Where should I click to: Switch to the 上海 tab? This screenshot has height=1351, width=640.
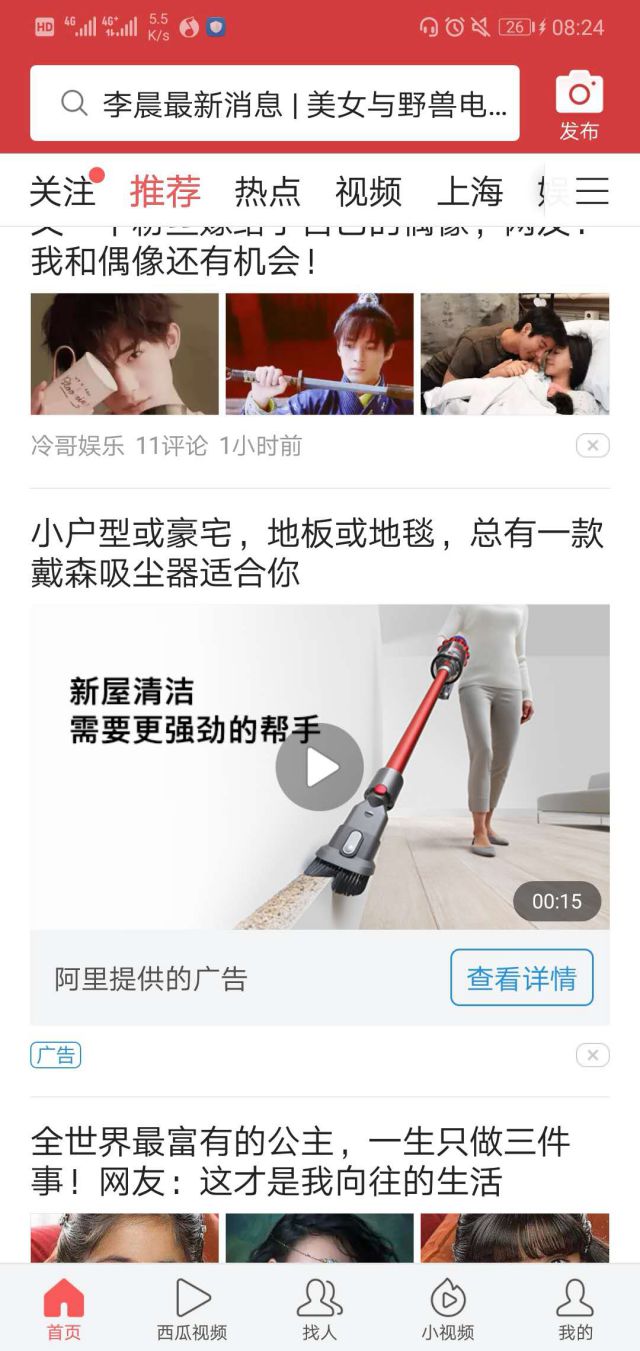[x=470, y=191]
